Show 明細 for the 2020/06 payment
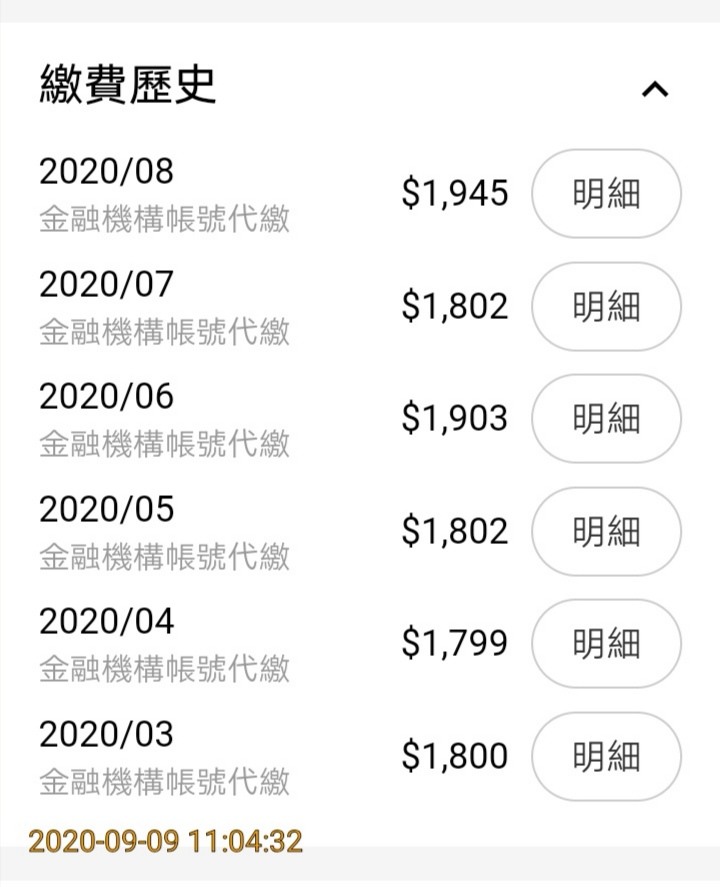720x887 pixels. tap(606, 419)
